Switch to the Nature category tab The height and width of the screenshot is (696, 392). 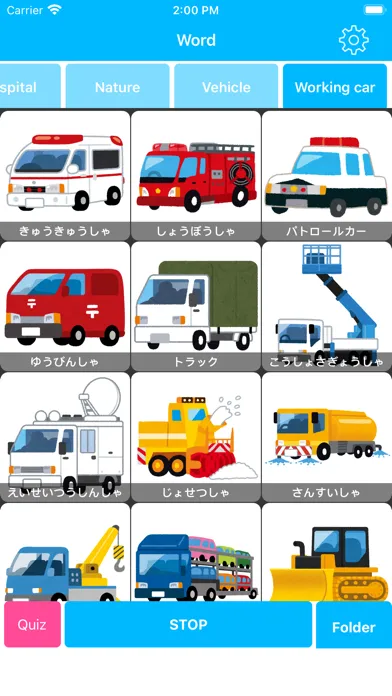117,86
